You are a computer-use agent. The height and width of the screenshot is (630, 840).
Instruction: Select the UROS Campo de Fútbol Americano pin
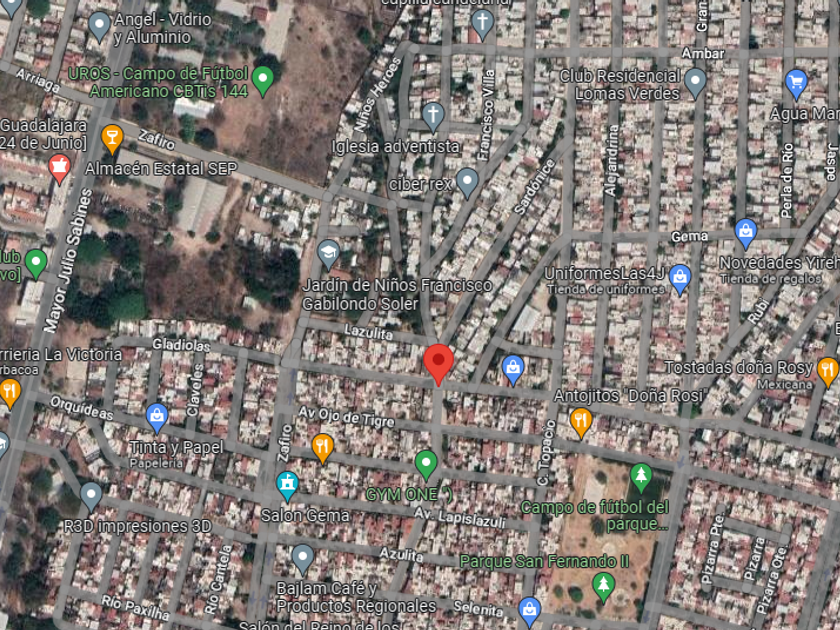click(264, 78)
